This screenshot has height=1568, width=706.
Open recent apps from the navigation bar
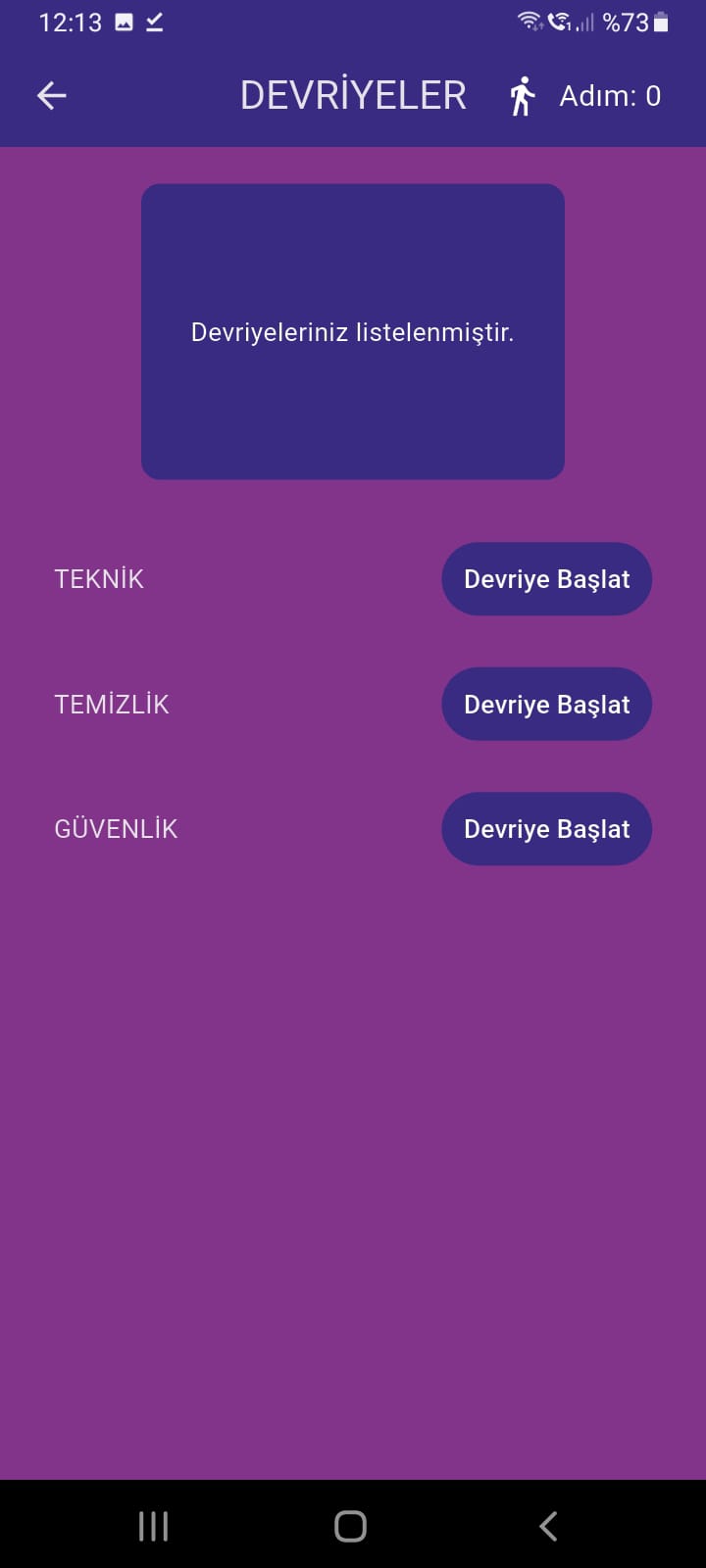tap(154, 1526)
